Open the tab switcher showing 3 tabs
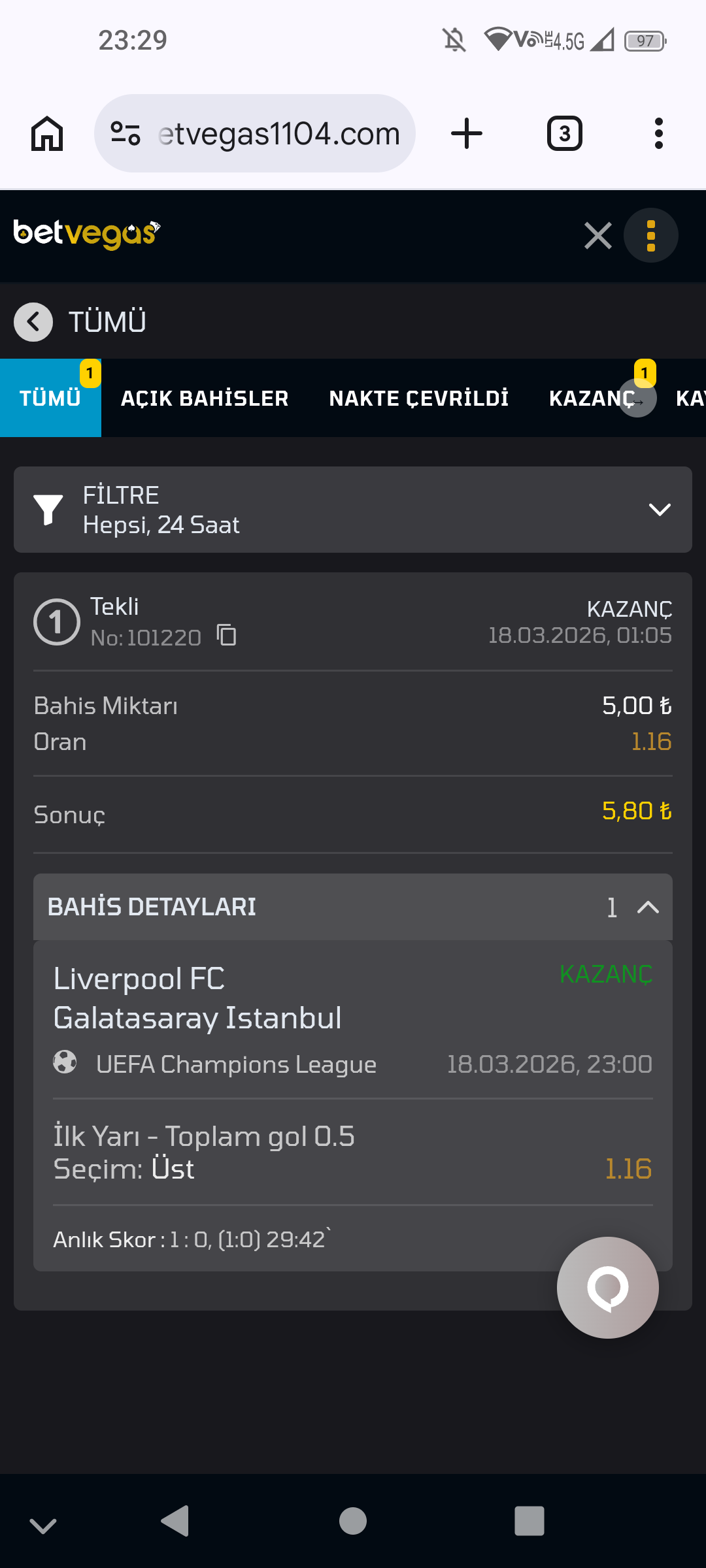Screen dimensions: 706x1568 tap(564, 133)
